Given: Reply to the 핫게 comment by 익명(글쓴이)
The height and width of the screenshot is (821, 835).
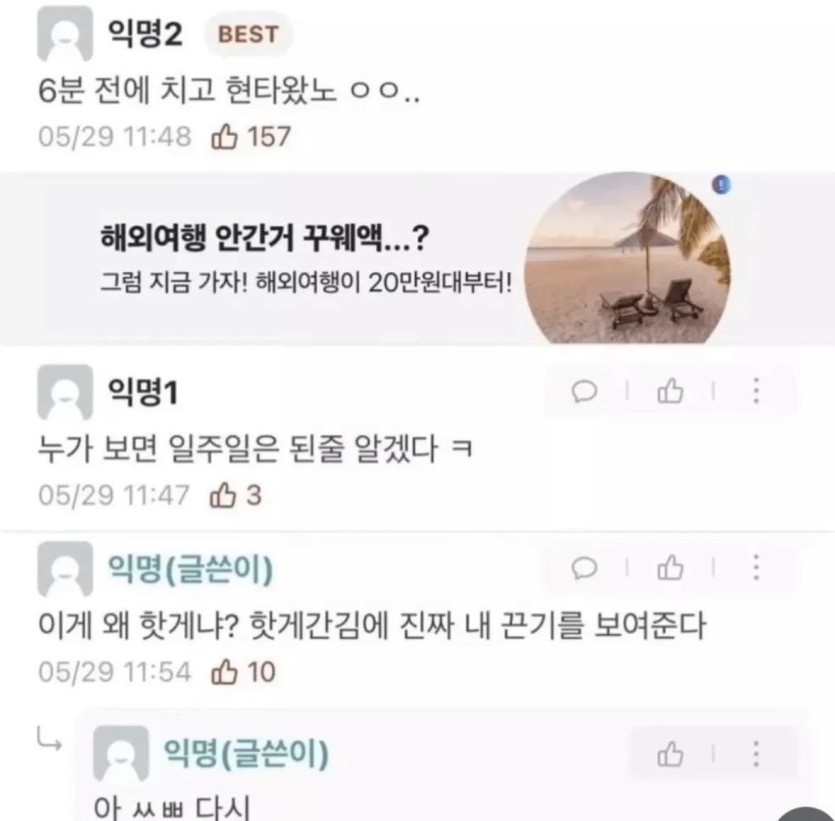Looking at the screenshot, I should coord(584,569).
